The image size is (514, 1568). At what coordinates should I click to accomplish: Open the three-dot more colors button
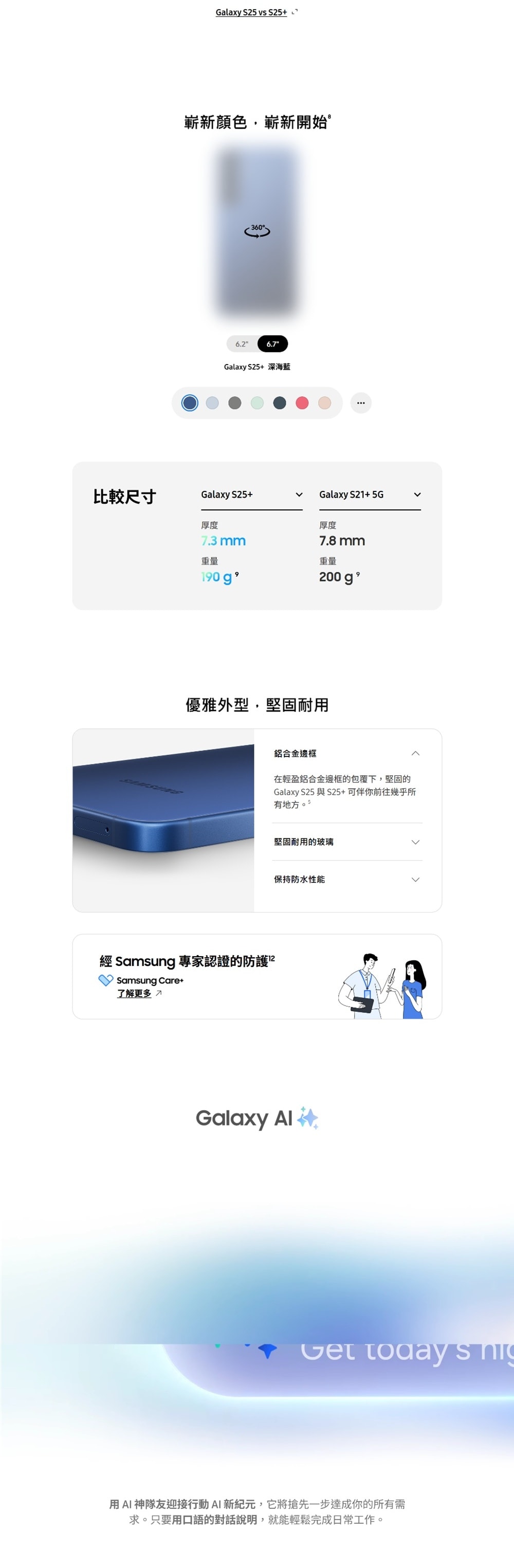[x=361, y=403]
